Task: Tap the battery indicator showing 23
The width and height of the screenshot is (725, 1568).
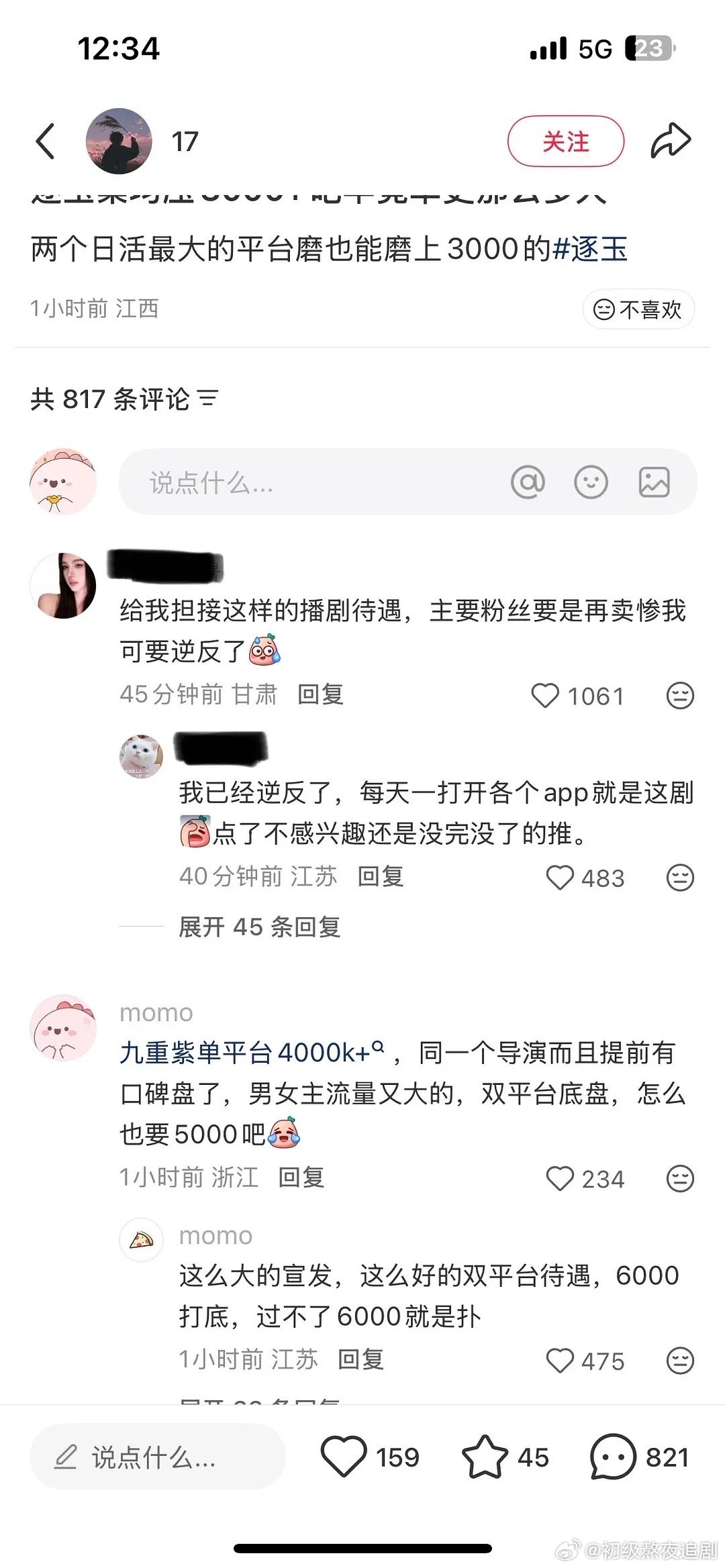Action: [649, 48]
